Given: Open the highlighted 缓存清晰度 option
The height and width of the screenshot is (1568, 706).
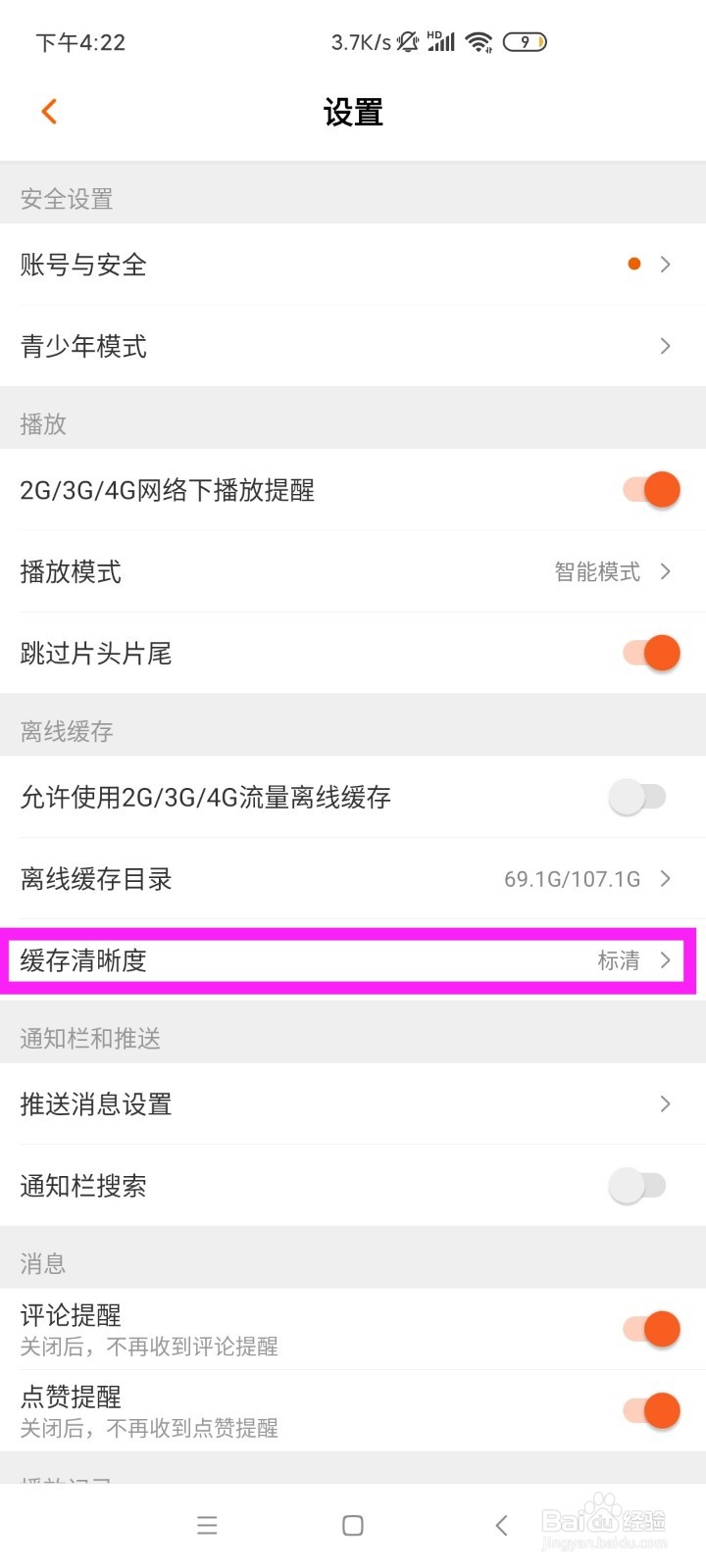Looking at the screenshot, I should tap(353, 960).
